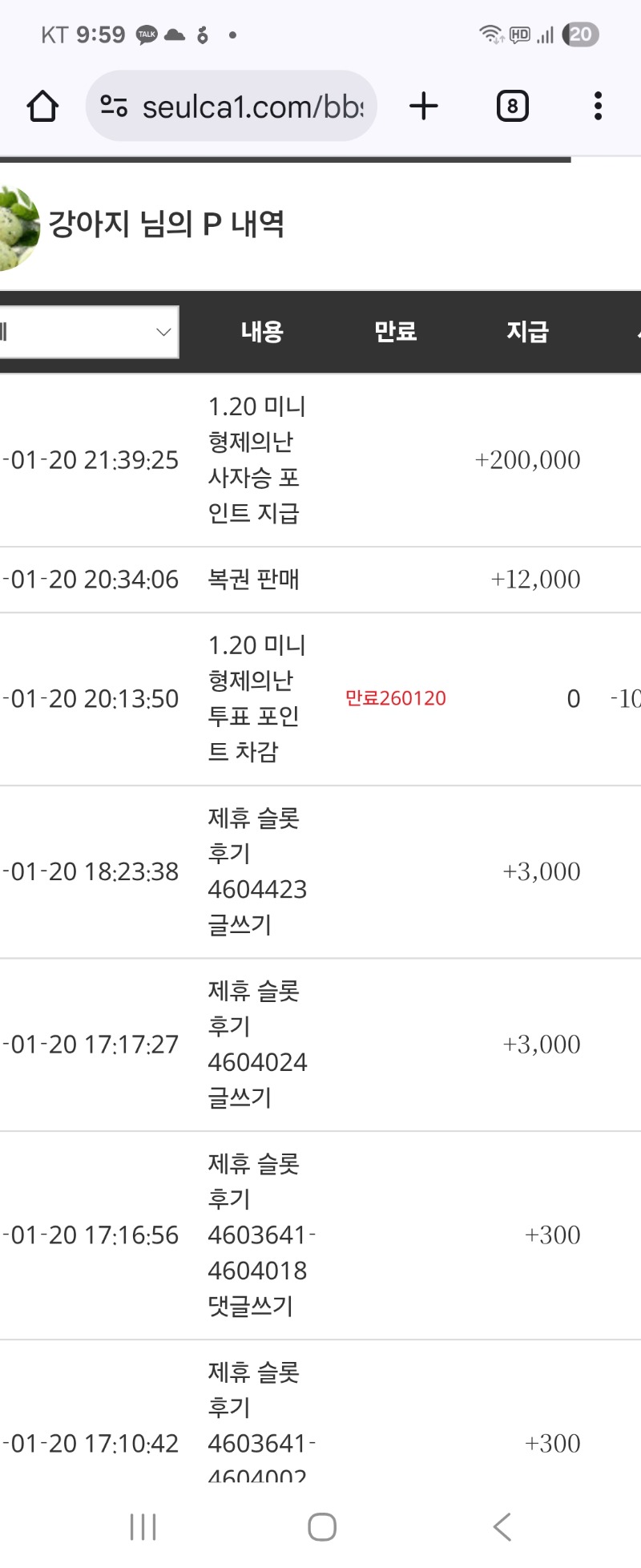Go back using the system back button
The width and height of the screenshot is (641, 1568).
[x=502, y=1526]
